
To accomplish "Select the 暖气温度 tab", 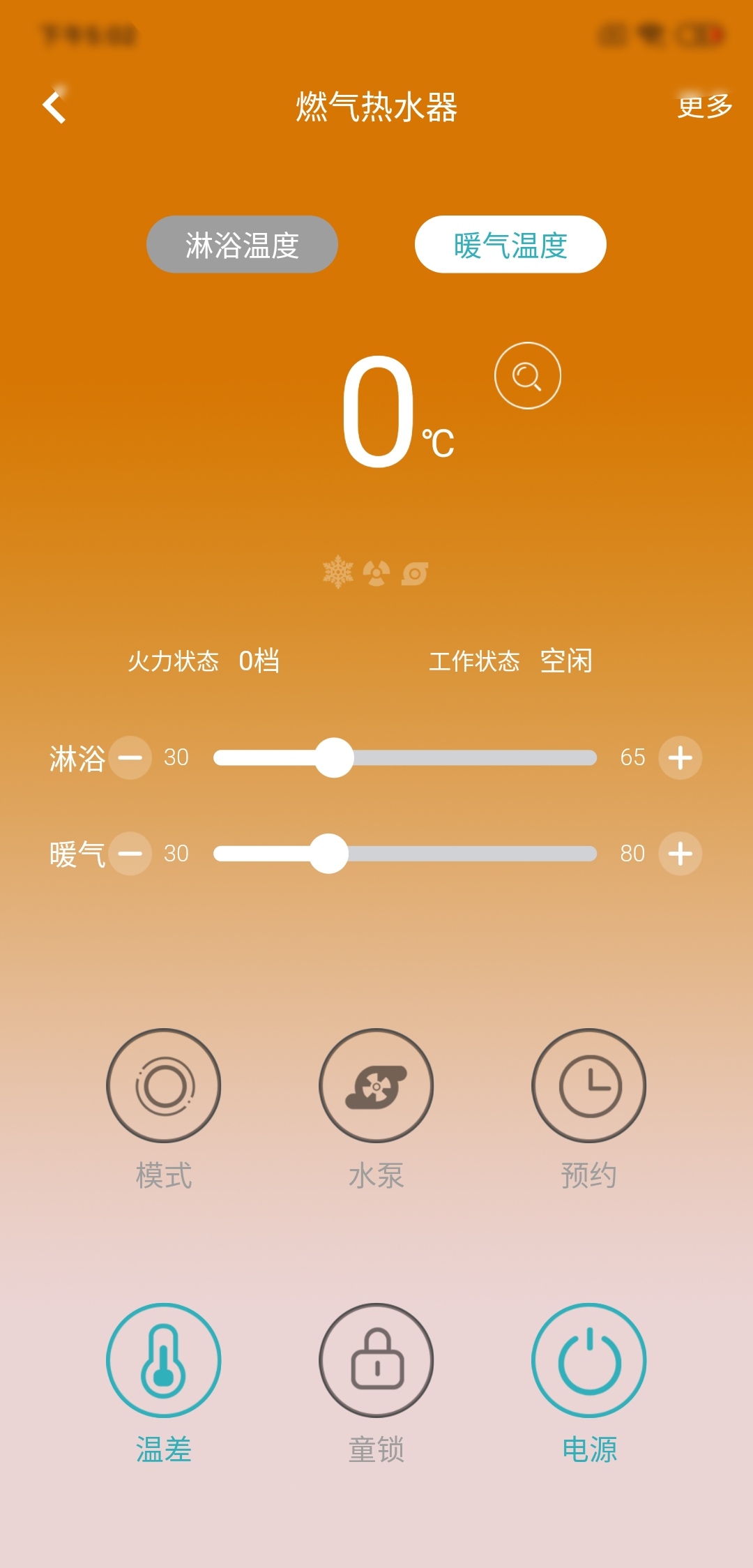I will [510, 244].
